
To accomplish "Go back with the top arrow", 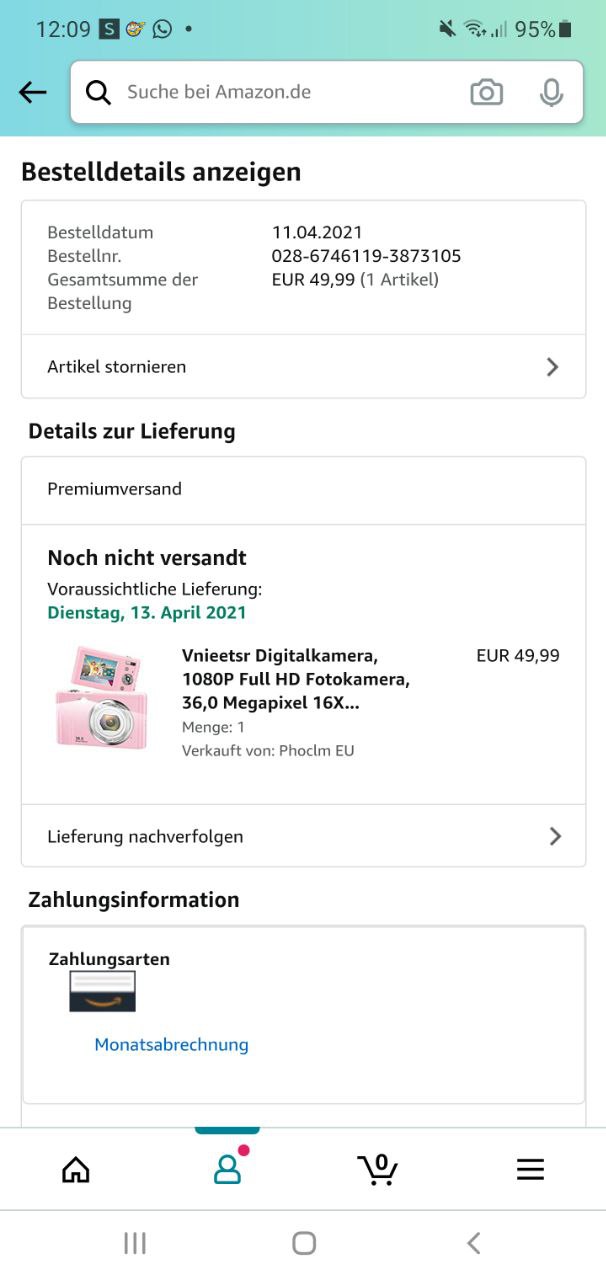I will pyautogui.click(x=33, y=93).
